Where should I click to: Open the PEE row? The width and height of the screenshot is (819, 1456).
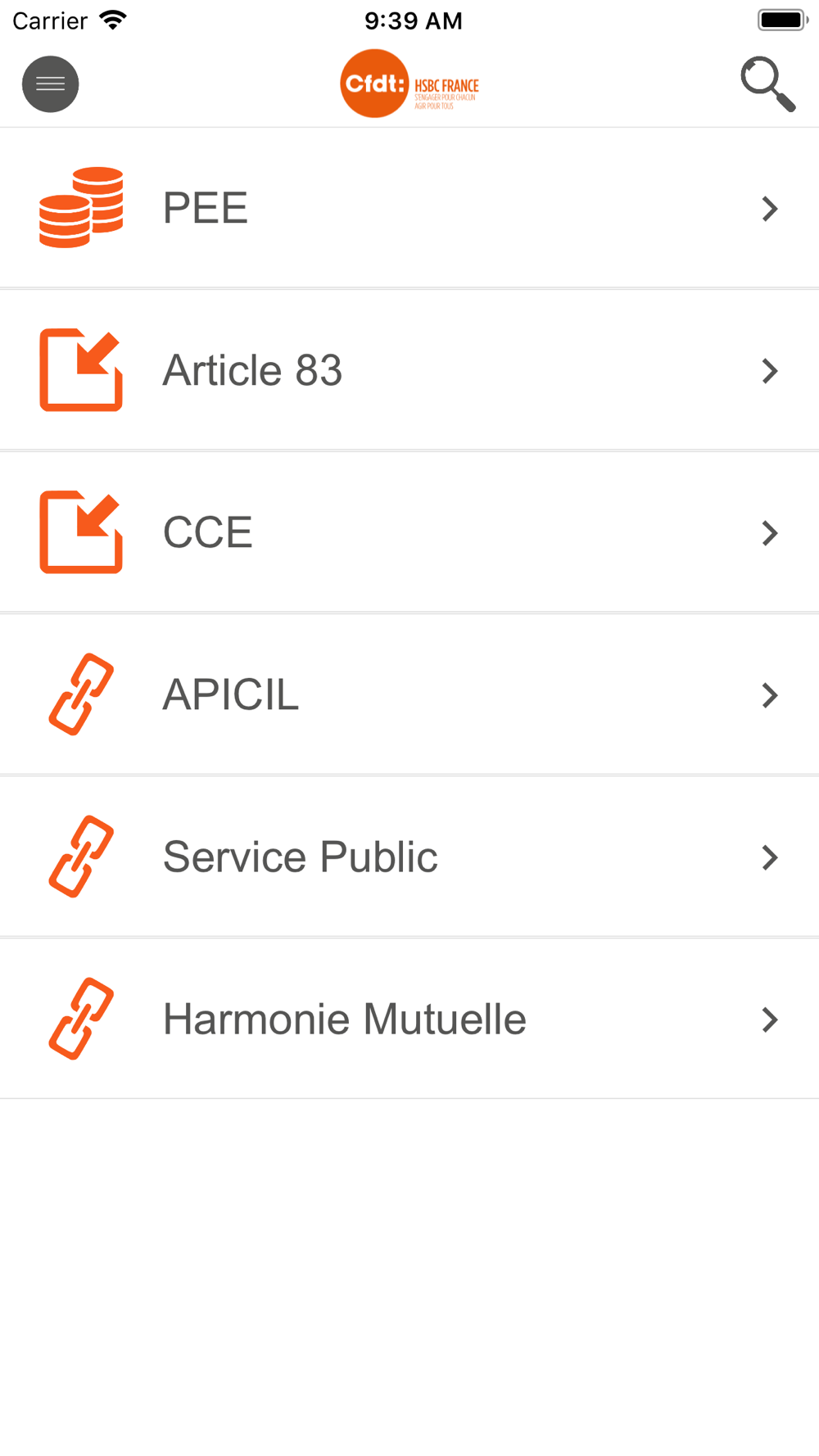[x=409, y=208]
